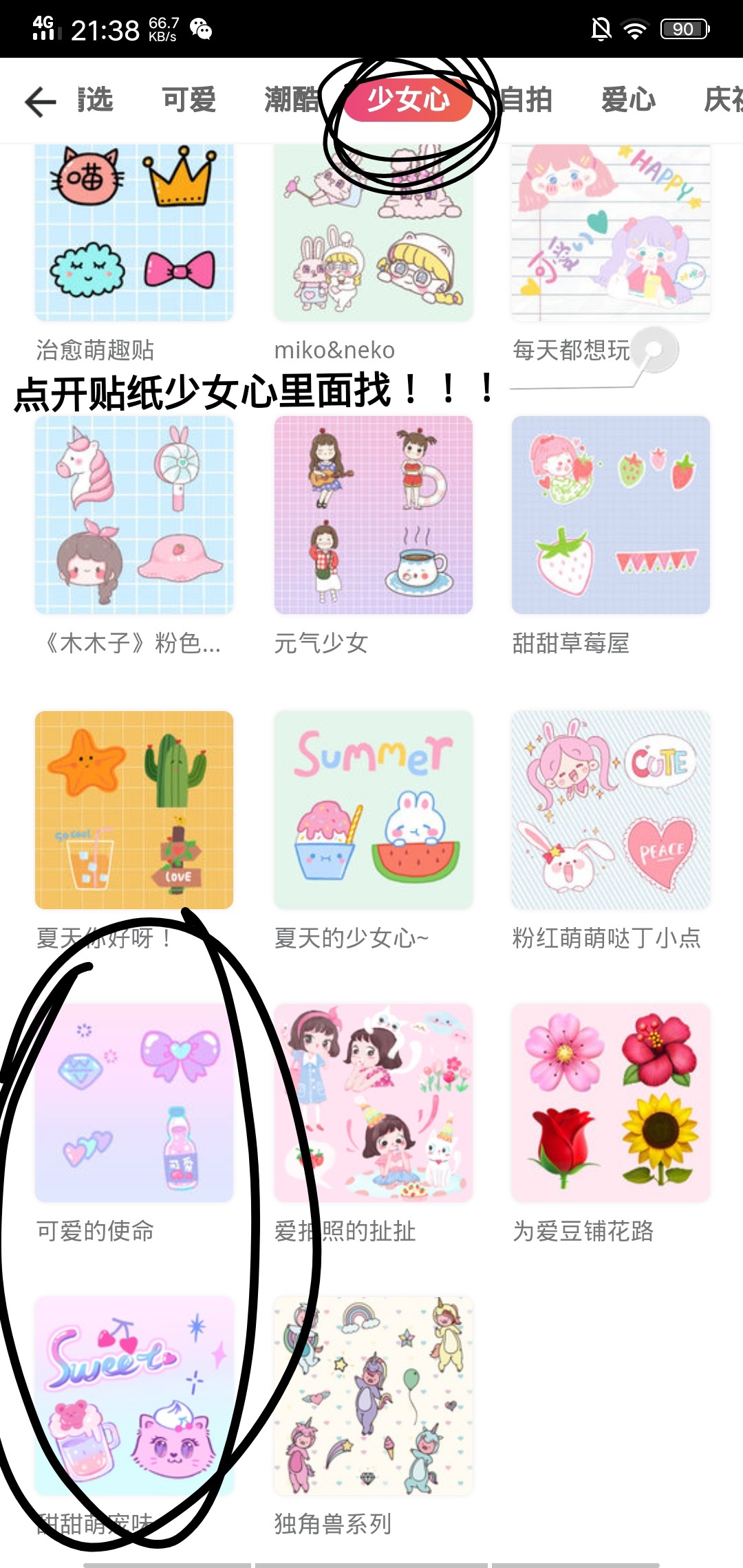Open the 可爱的使命 sticker pack
This screenshot has height=1568, width=743.
click(x=134, y=1102)
